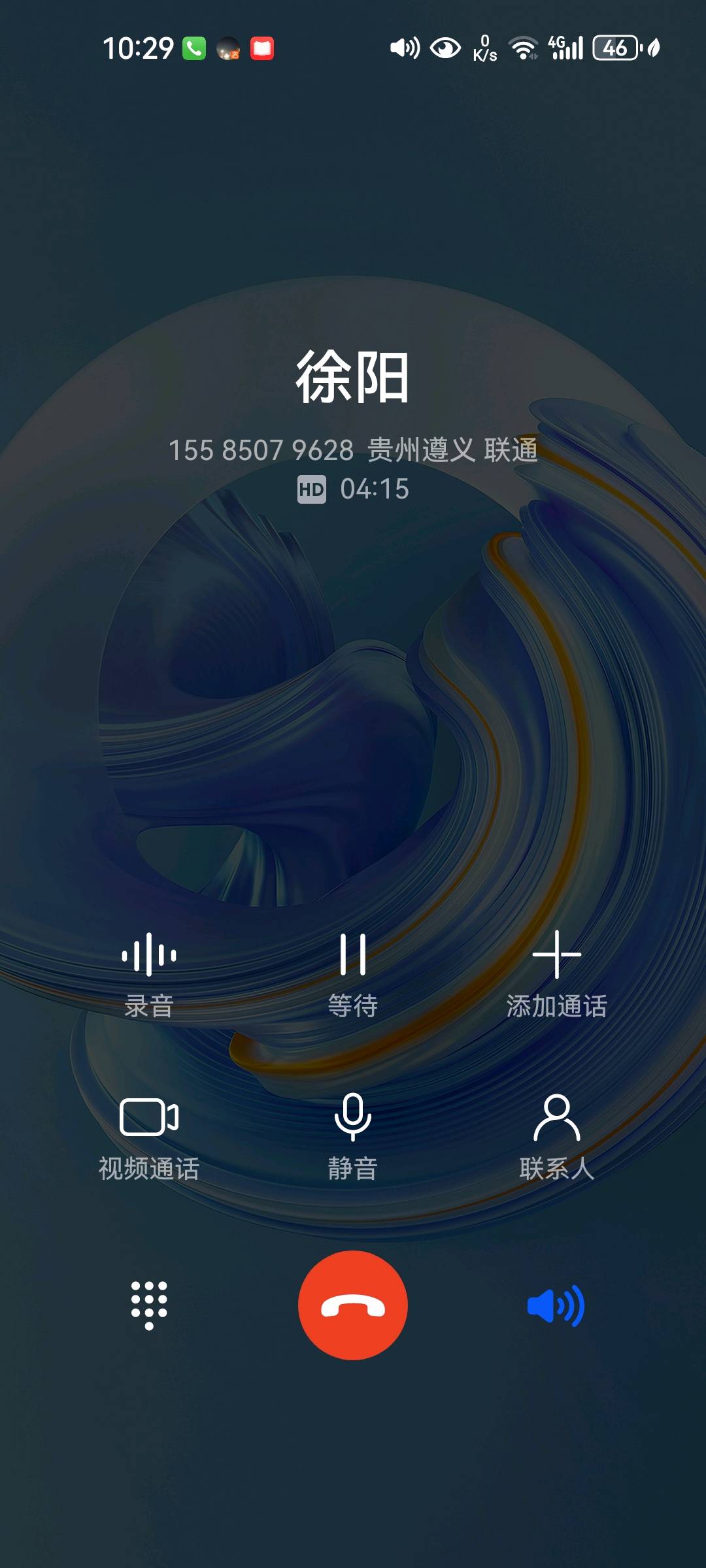Put the call on hold with 等待
The image size is (706, 1568).
[x=353, y=975]
